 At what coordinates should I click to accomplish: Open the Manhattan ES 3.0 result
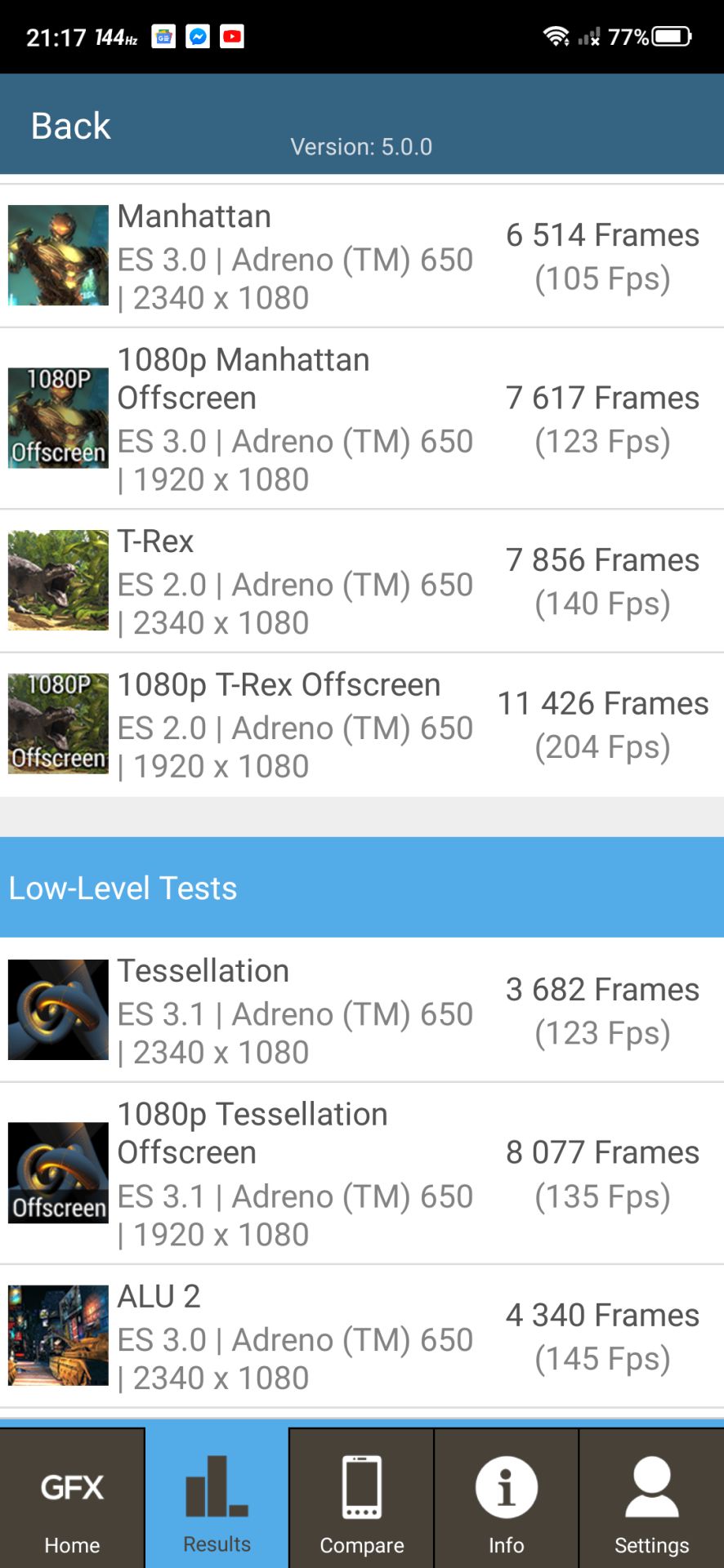pyautogui.click(x=362, y=256)
